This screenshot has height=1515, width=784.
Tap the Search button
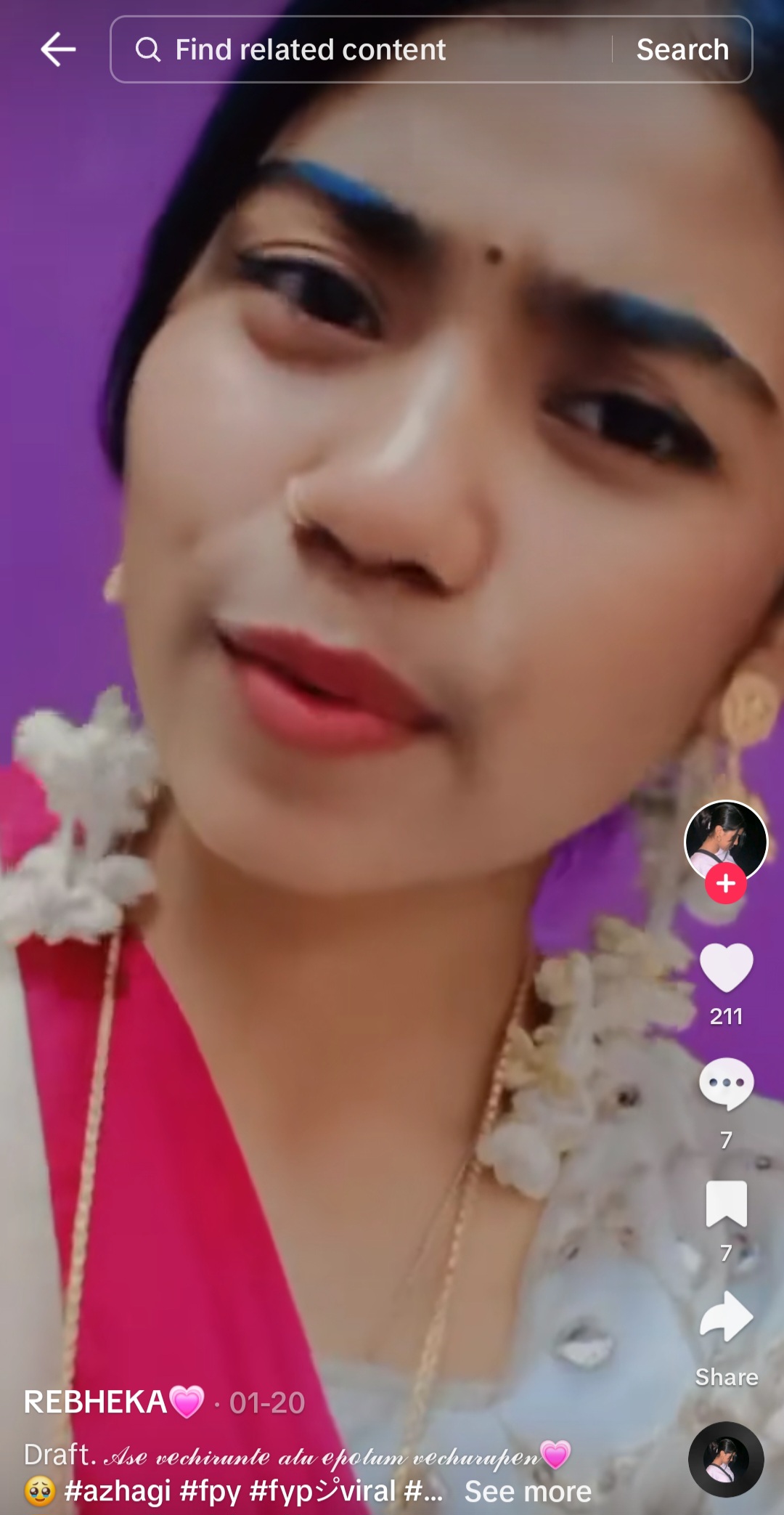[x=682, y=49]
